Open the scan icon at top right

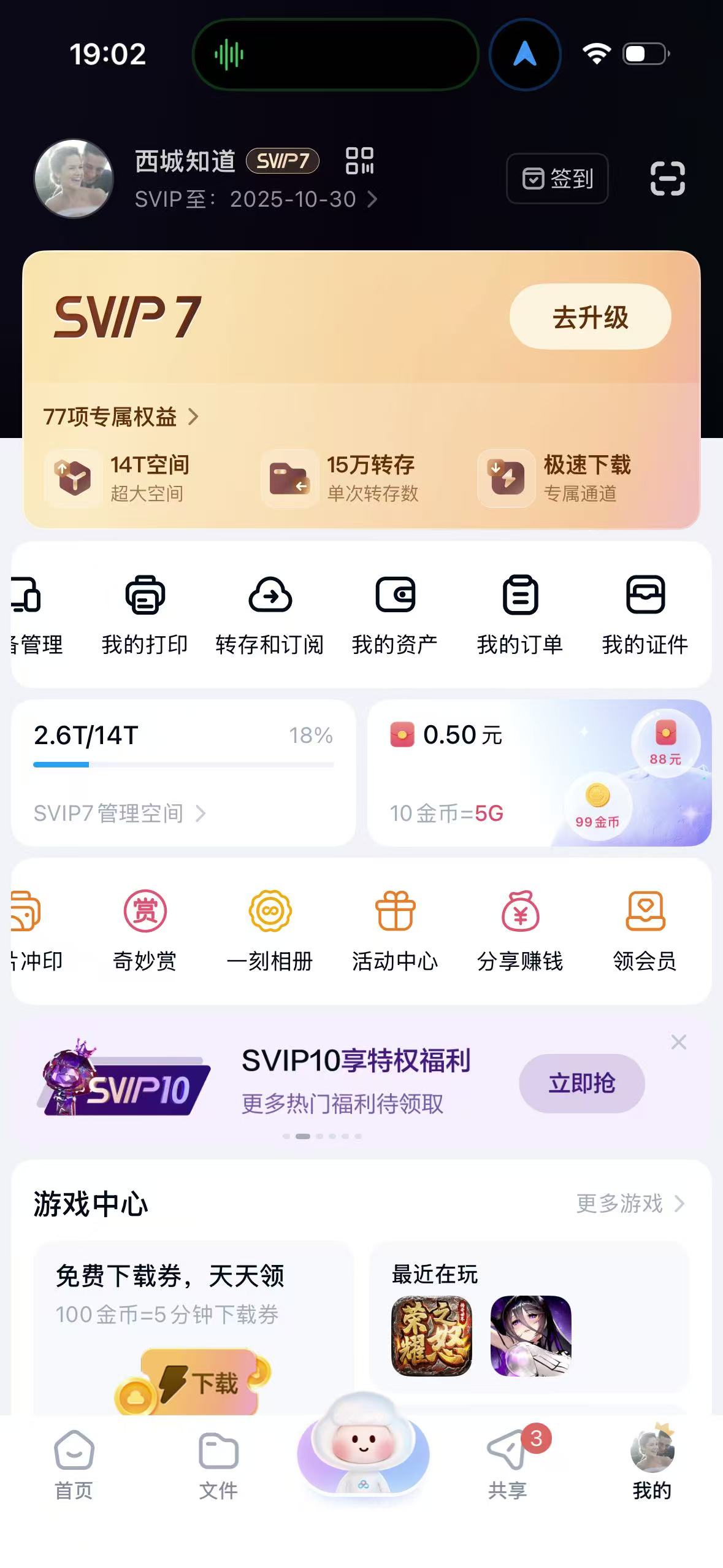coord(667,179)
